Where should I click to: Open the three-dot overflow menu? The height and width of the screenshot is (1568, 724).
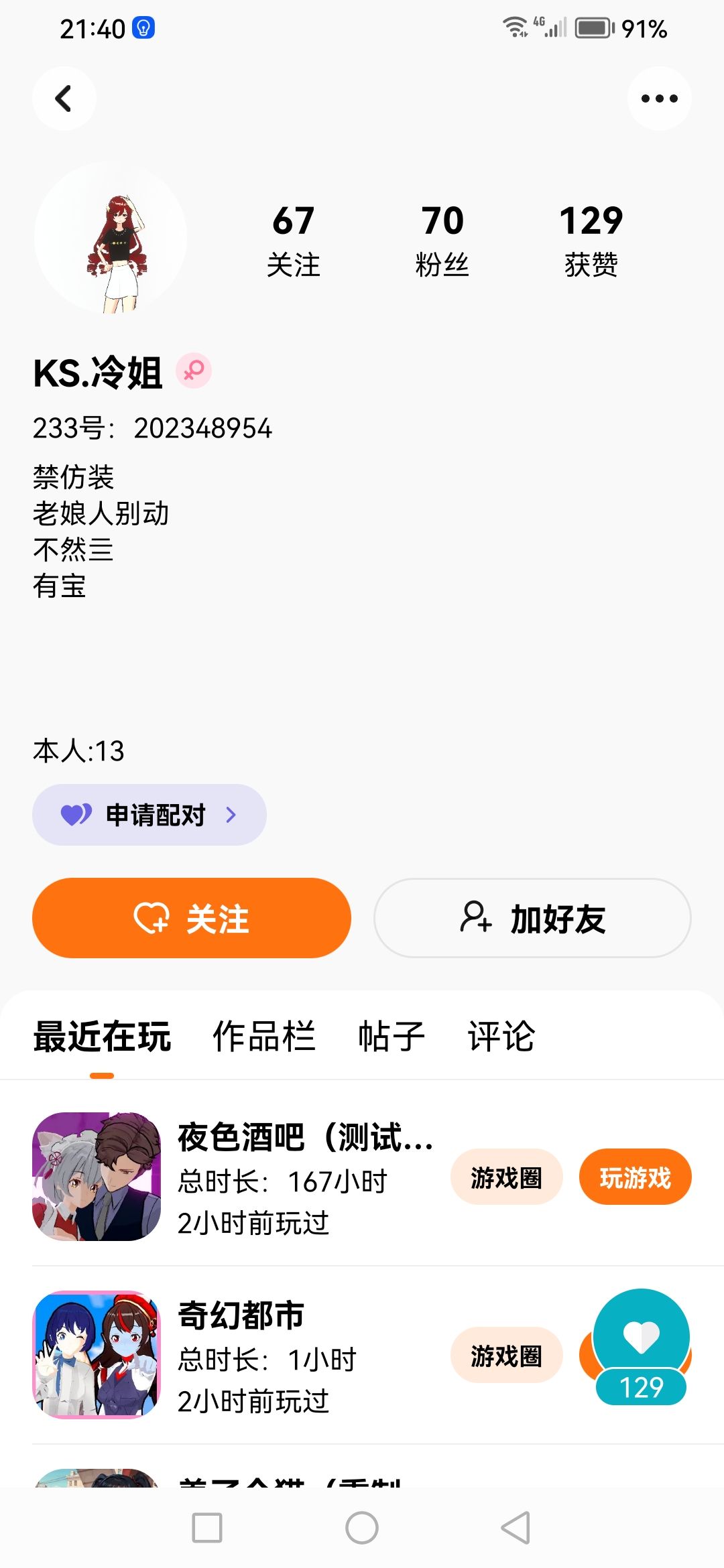point(659,99)
